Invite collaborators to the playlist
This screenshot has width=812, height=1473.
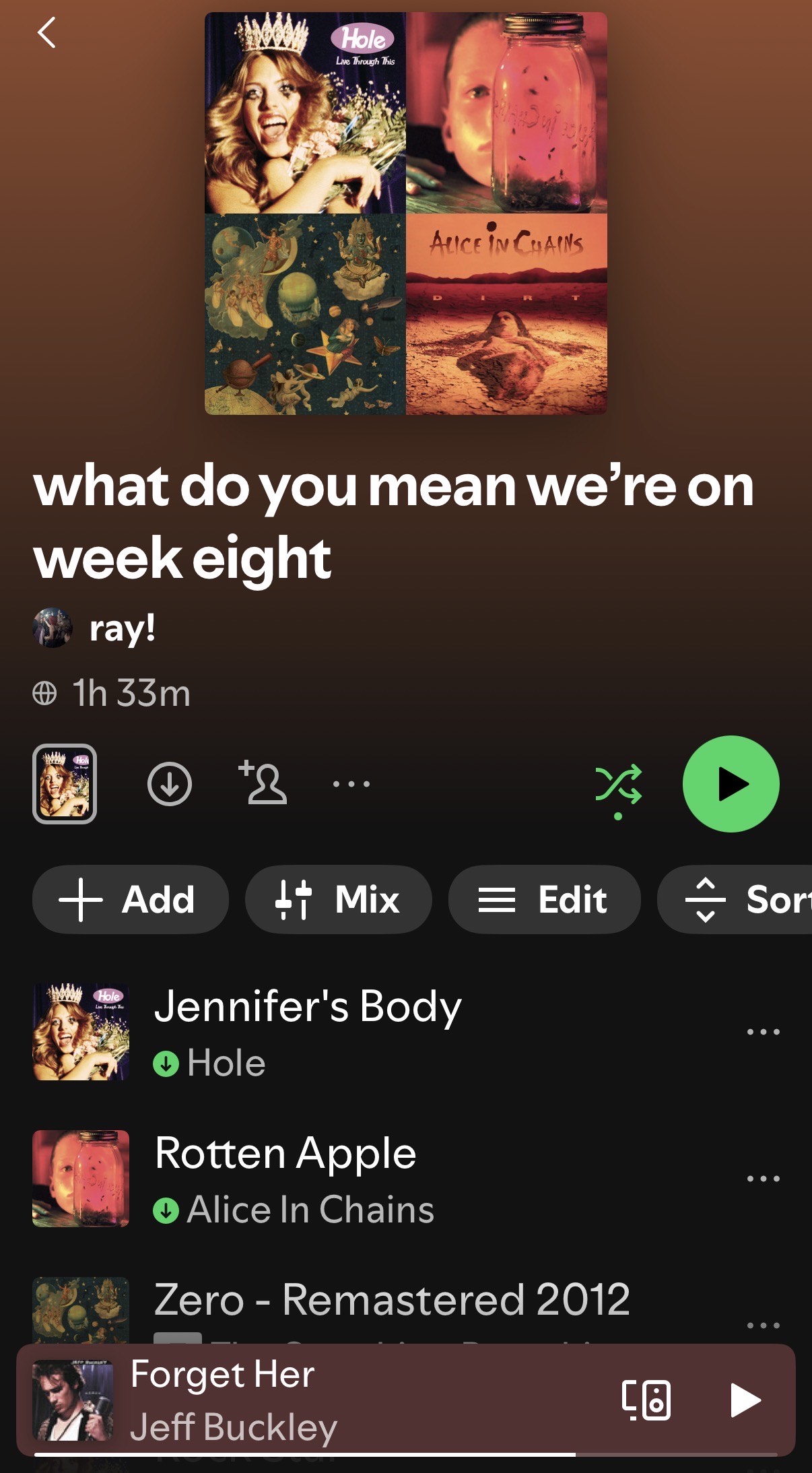263,783
